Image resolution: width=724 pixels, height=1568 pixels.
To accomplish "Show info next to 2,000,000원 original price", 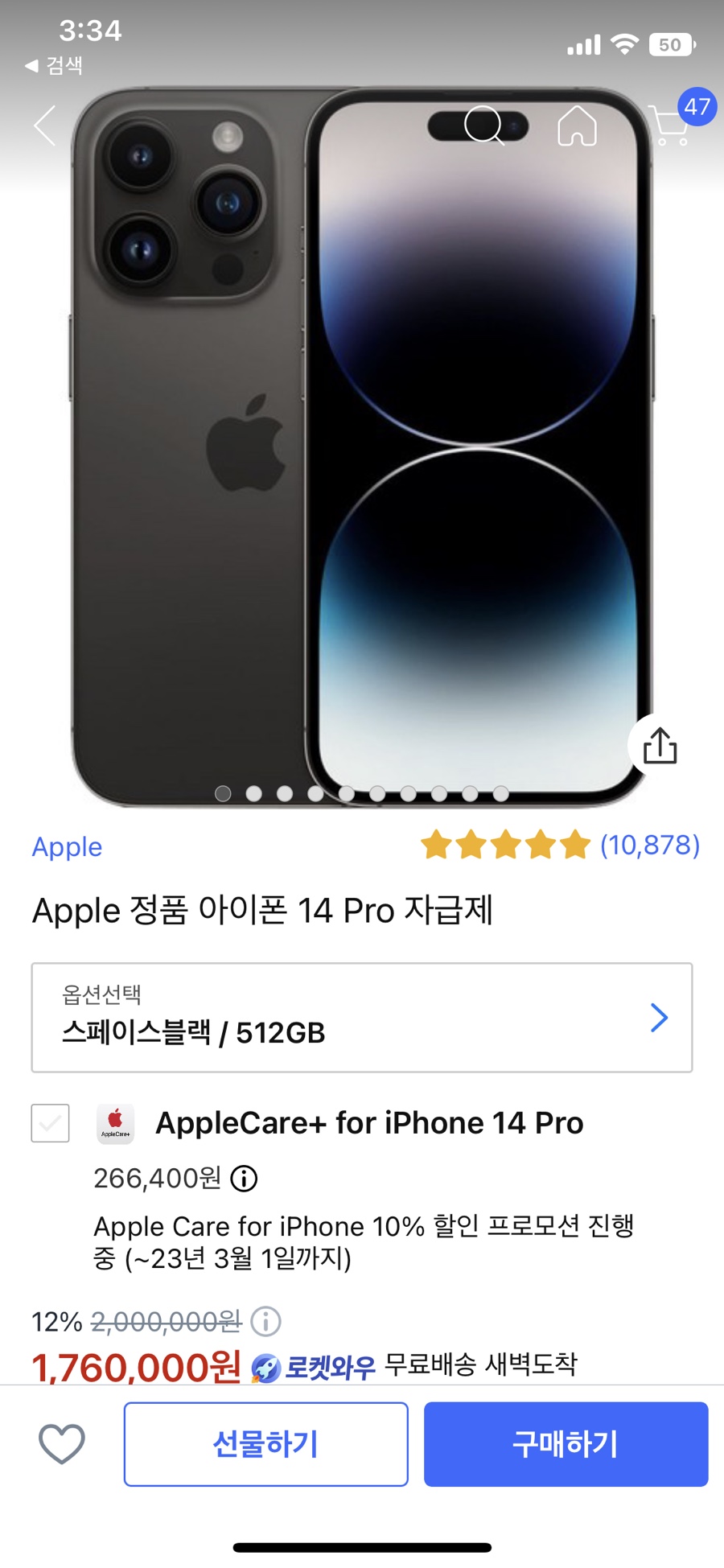I will [265, 1321].
